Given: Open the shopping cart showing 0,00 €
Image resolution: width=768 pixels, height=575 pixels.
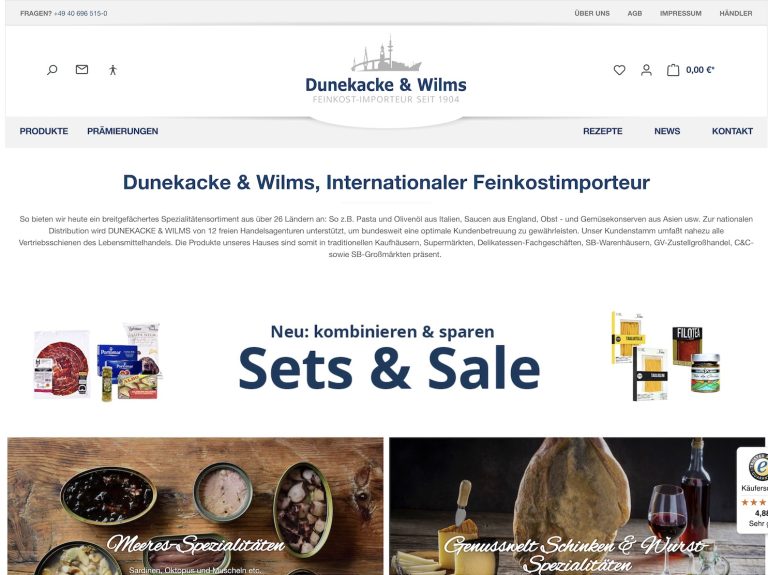Looking at the screenshot, I should [x=691, y=70].
